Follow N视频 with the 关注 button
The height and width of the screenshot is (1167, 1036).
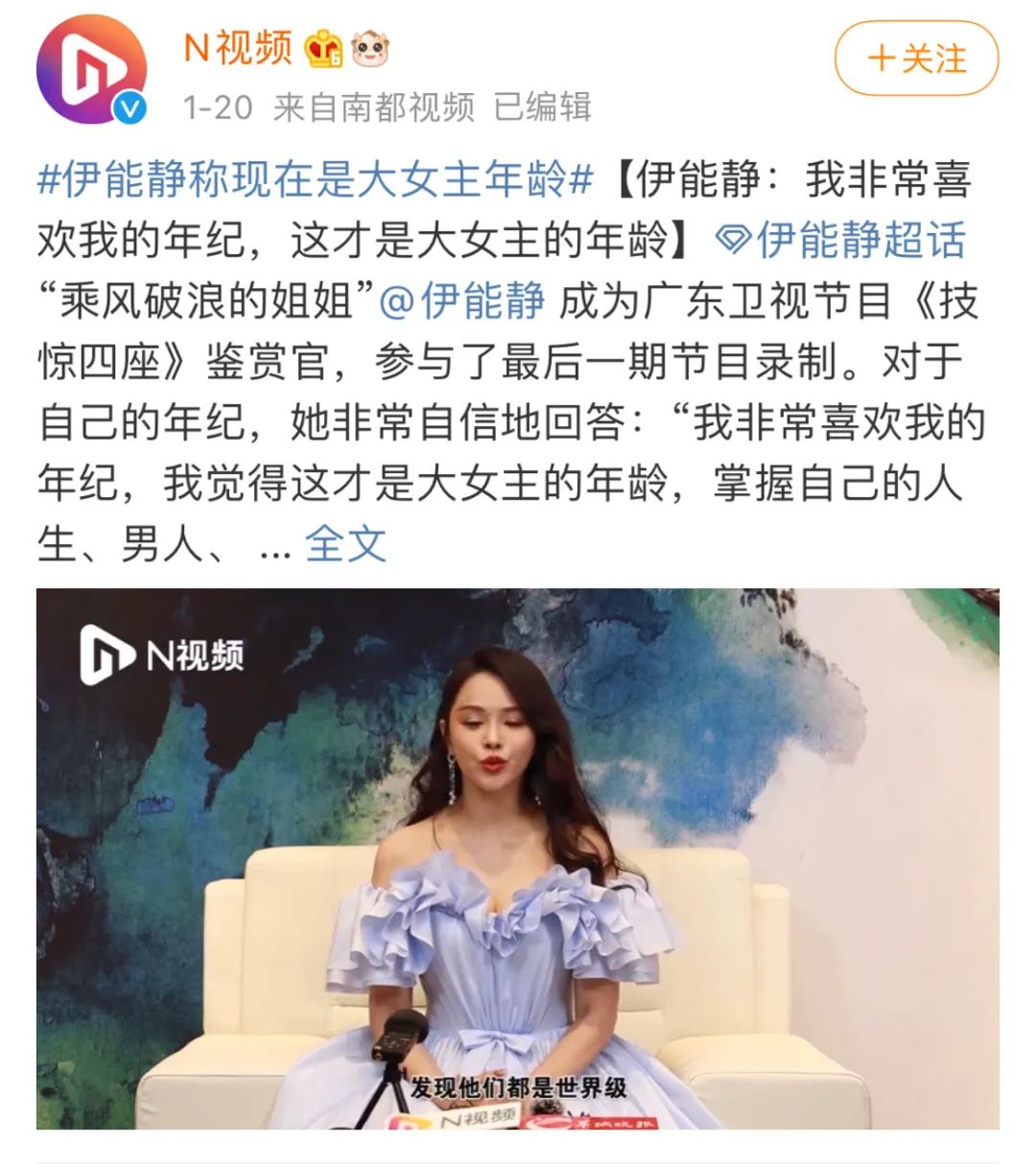pyautogui.click(x=916, y=59)
